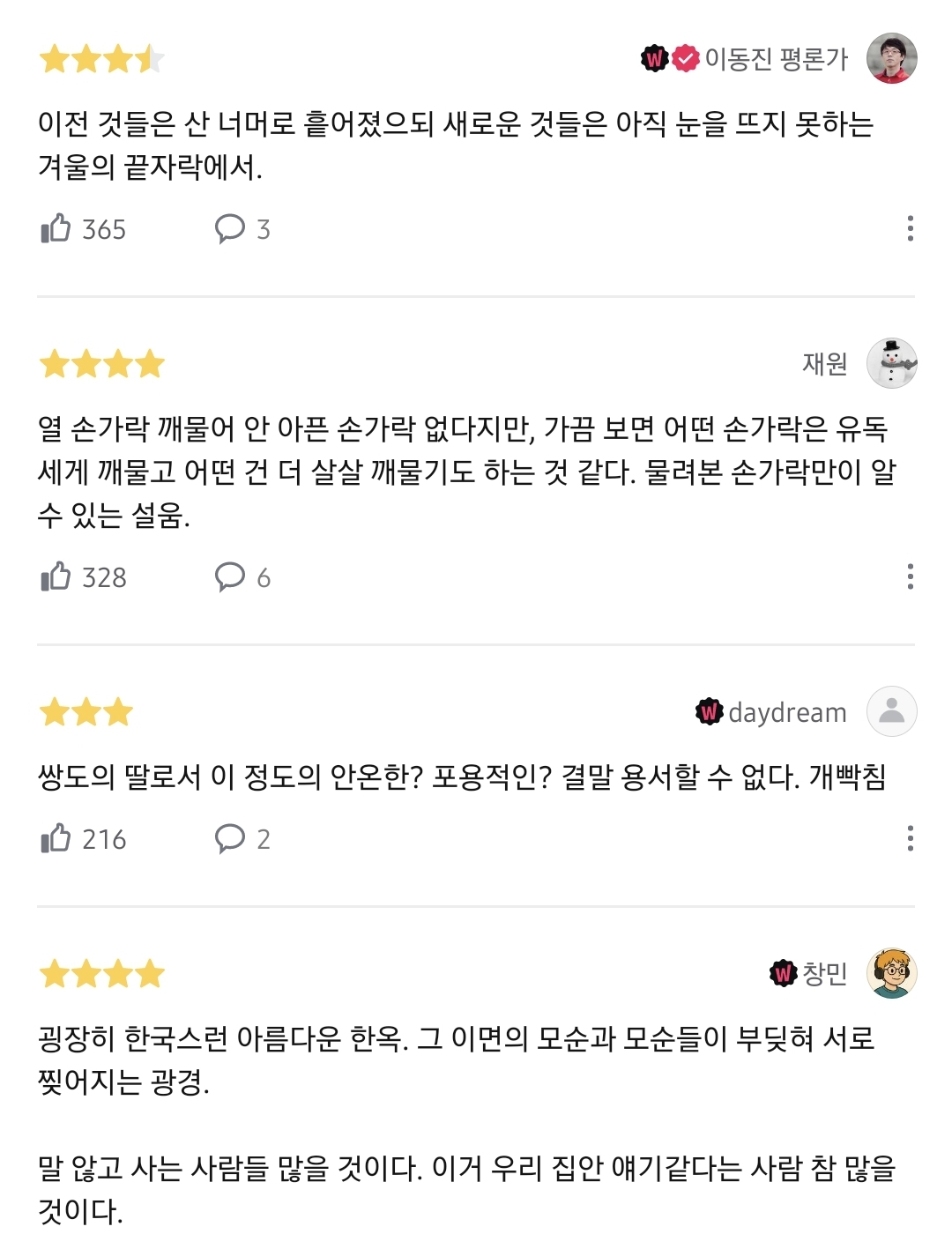This screenshot has width=952, height=1234.
Task: Open comments on 이동진 평론가's review
Action: [x=231, y=228]
